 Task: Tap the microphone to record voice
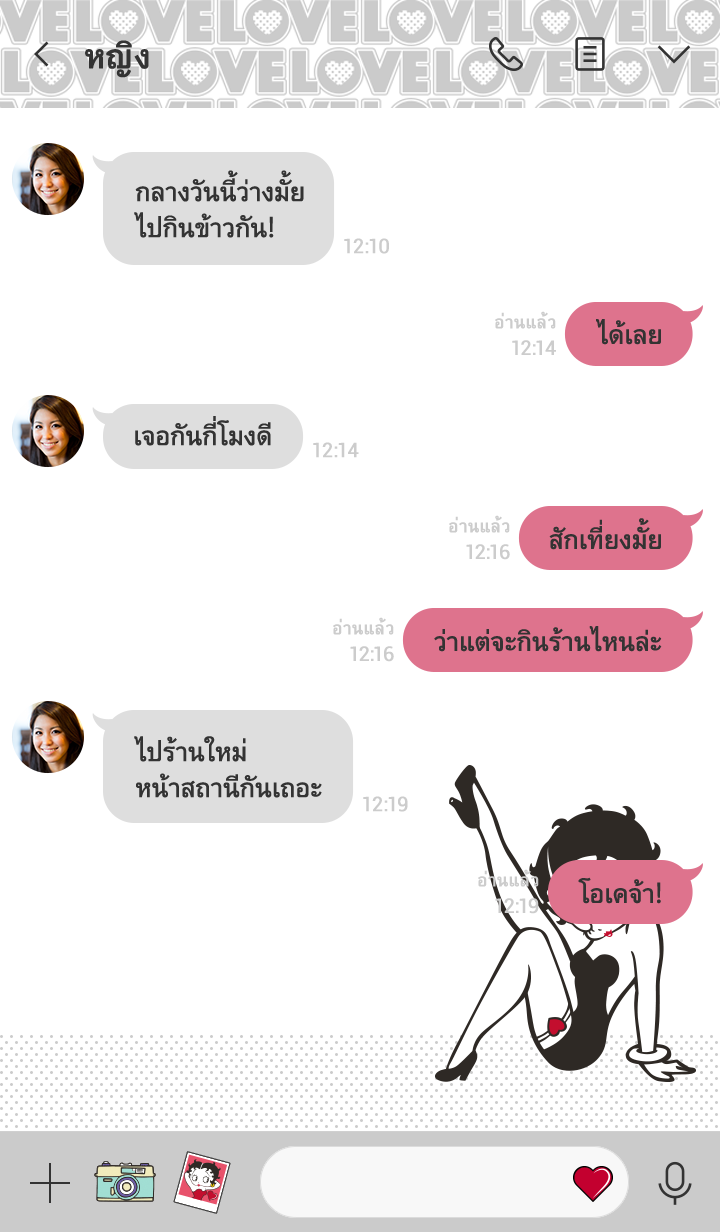tap(675, 1183)
